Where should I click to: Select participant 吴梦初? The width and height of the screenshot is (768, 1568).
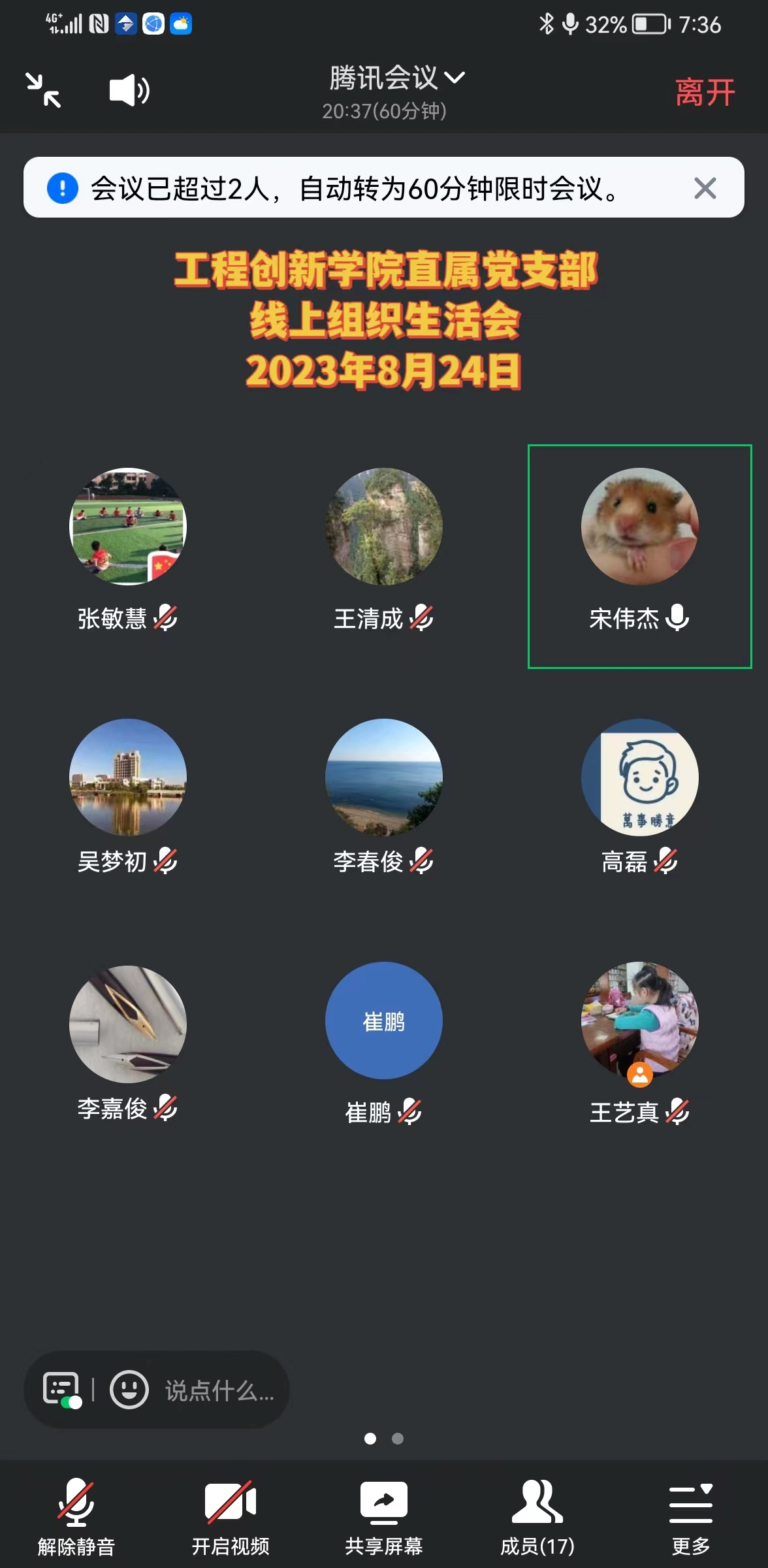pyautogui.click(x=128, y=777)
